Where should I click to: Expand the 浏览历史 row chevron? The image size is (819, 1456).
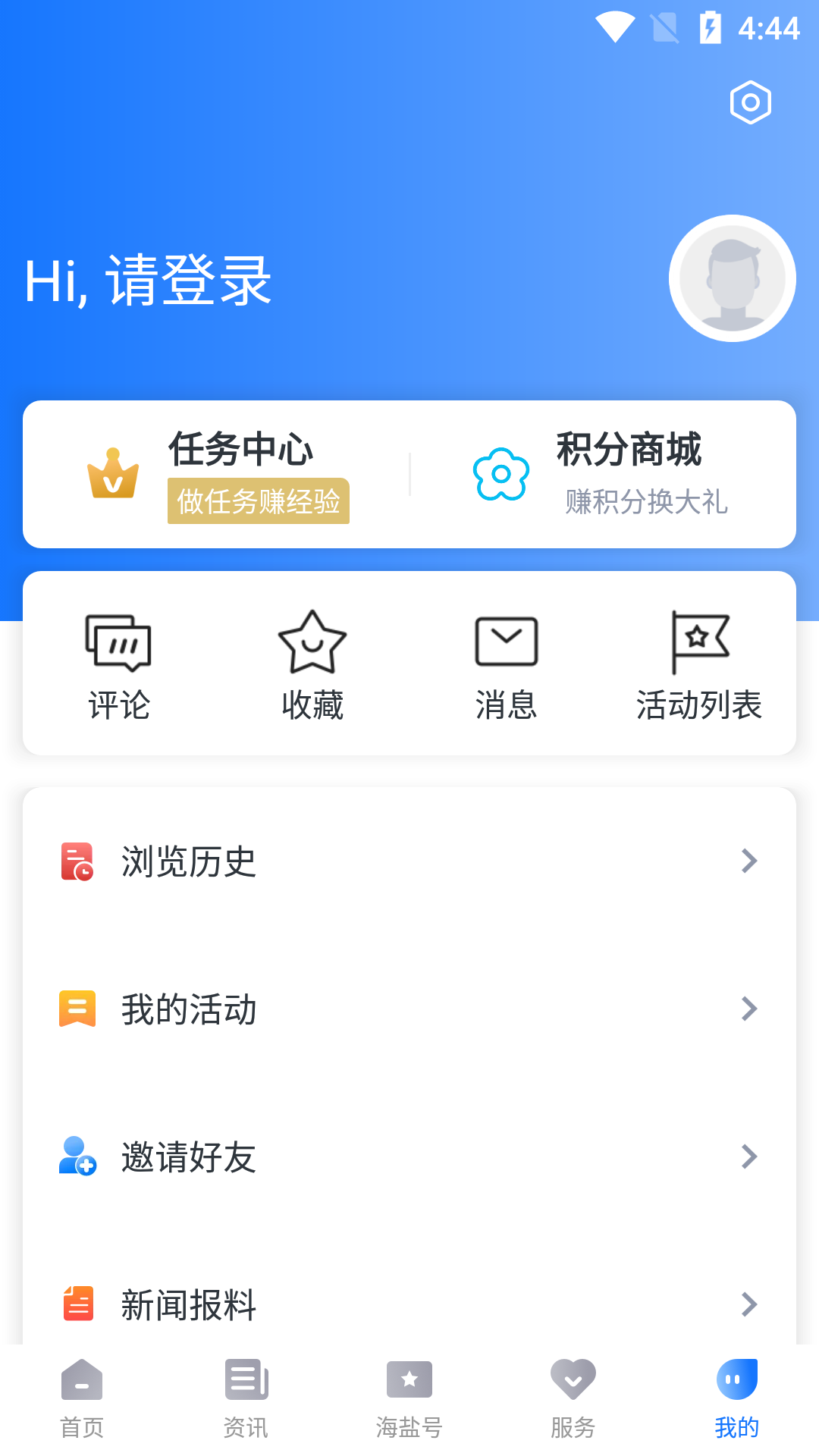click(750, 861)
